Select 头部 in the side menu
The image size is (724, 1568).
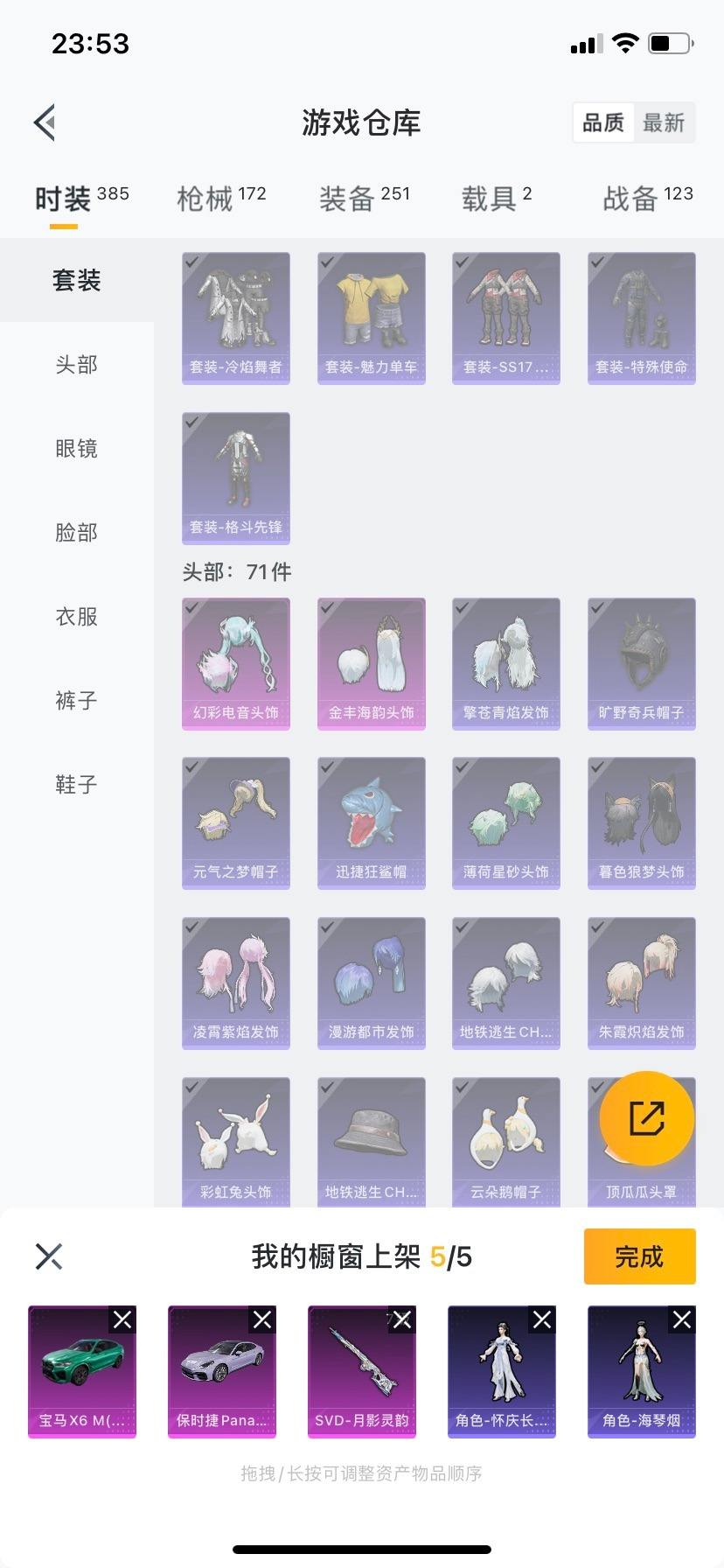point(76,365)
